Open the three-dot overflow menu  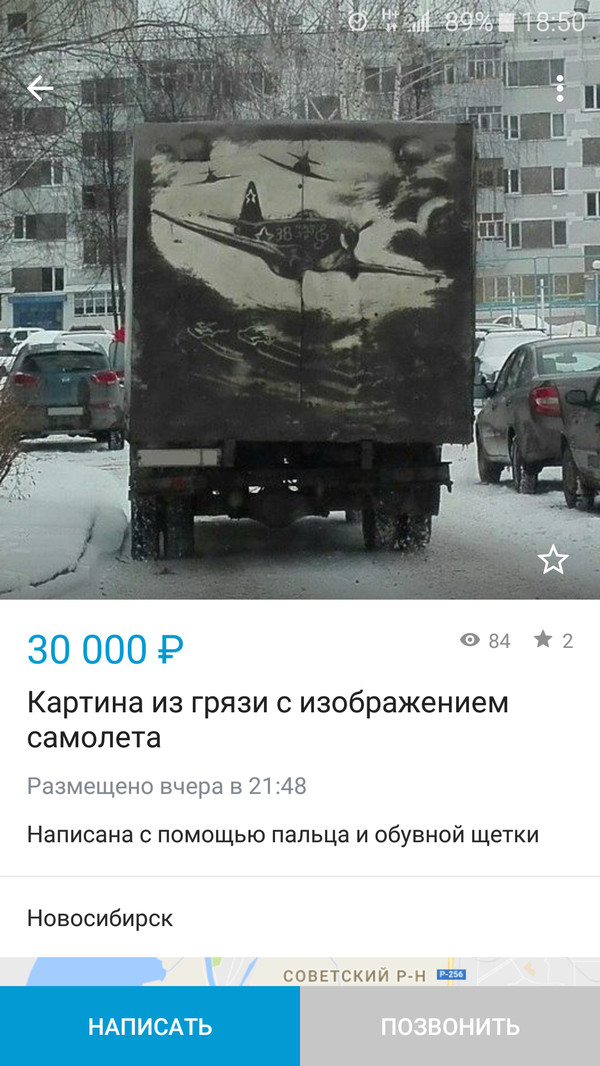[560, 88]
